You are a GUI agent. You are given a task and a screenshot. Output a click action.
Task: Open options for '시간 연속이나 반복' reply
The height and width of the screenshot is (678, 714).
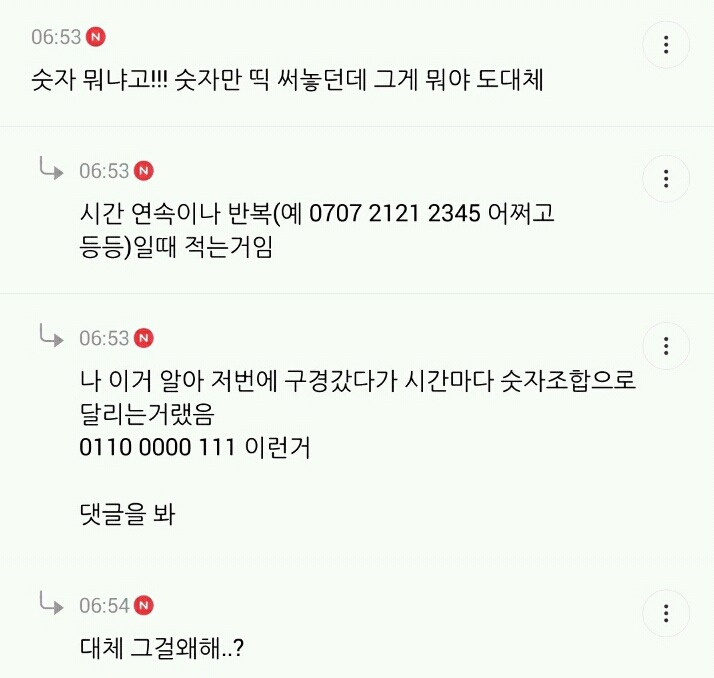click(666, 179)
